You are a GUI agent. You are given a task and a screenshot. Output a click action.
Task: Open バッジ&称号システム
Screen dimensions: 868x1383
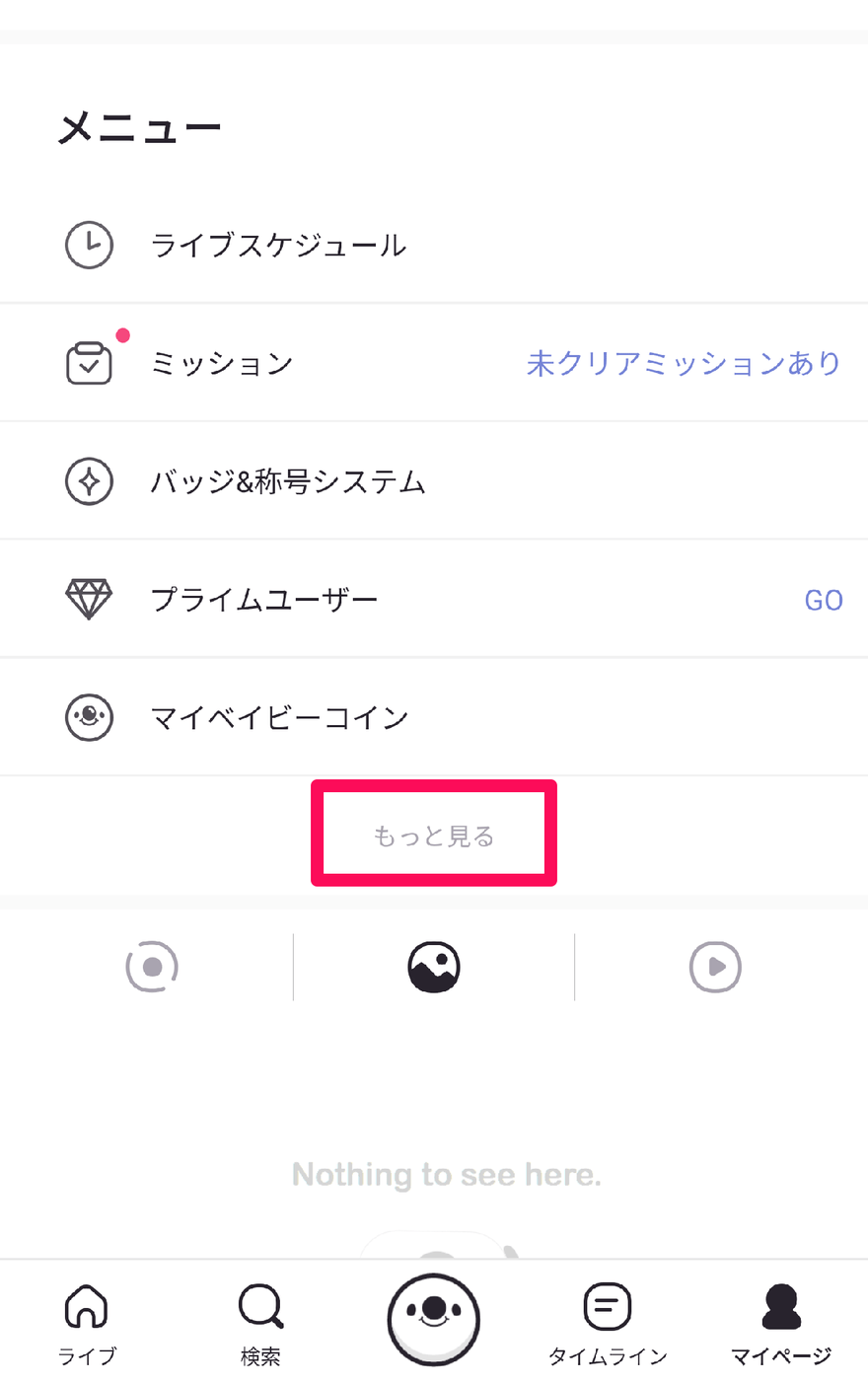(434, 481)
